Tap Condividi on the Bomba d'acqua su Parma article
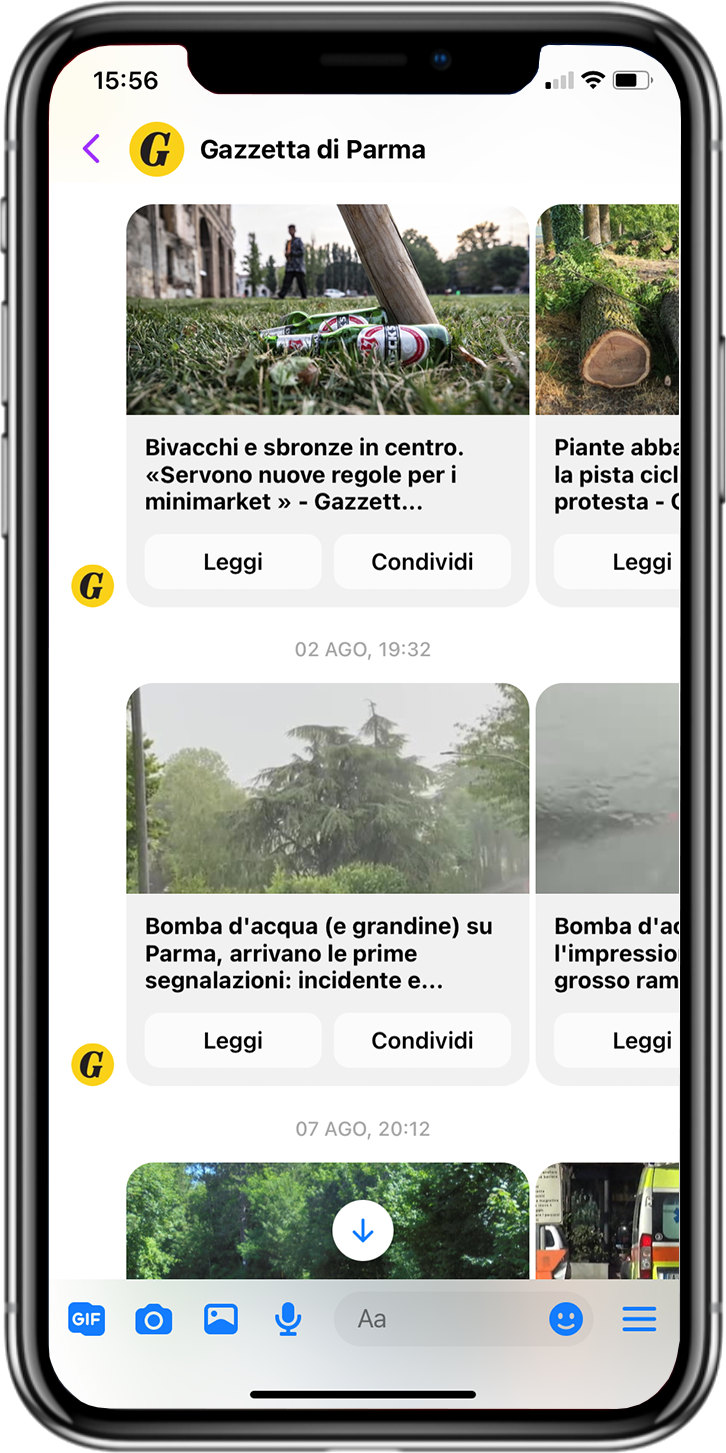This screenshot has height=1453, width=726. pos(422,1041)
